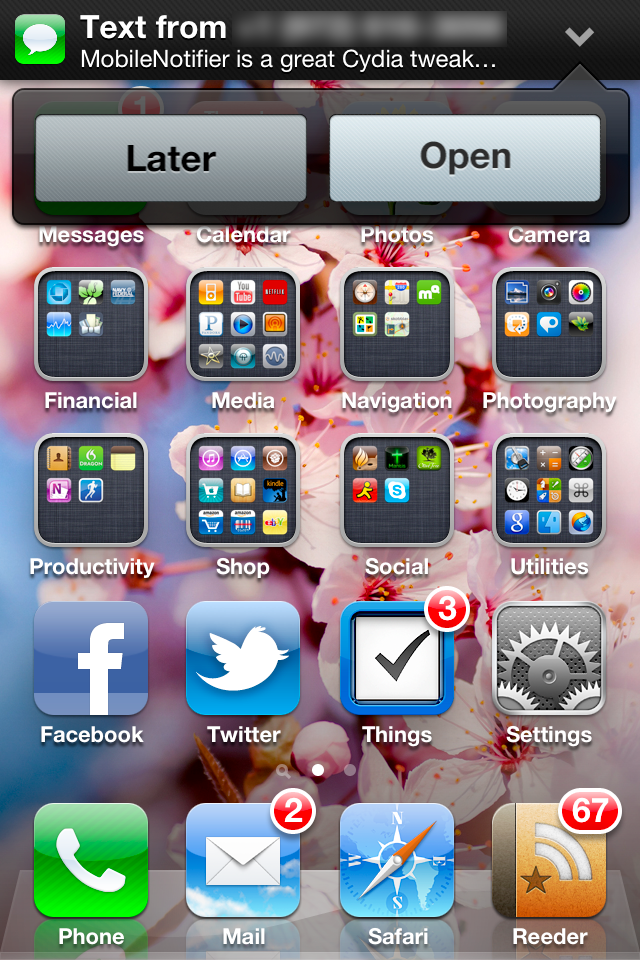Launch Safari browser from the dock

tap(396, 860)
